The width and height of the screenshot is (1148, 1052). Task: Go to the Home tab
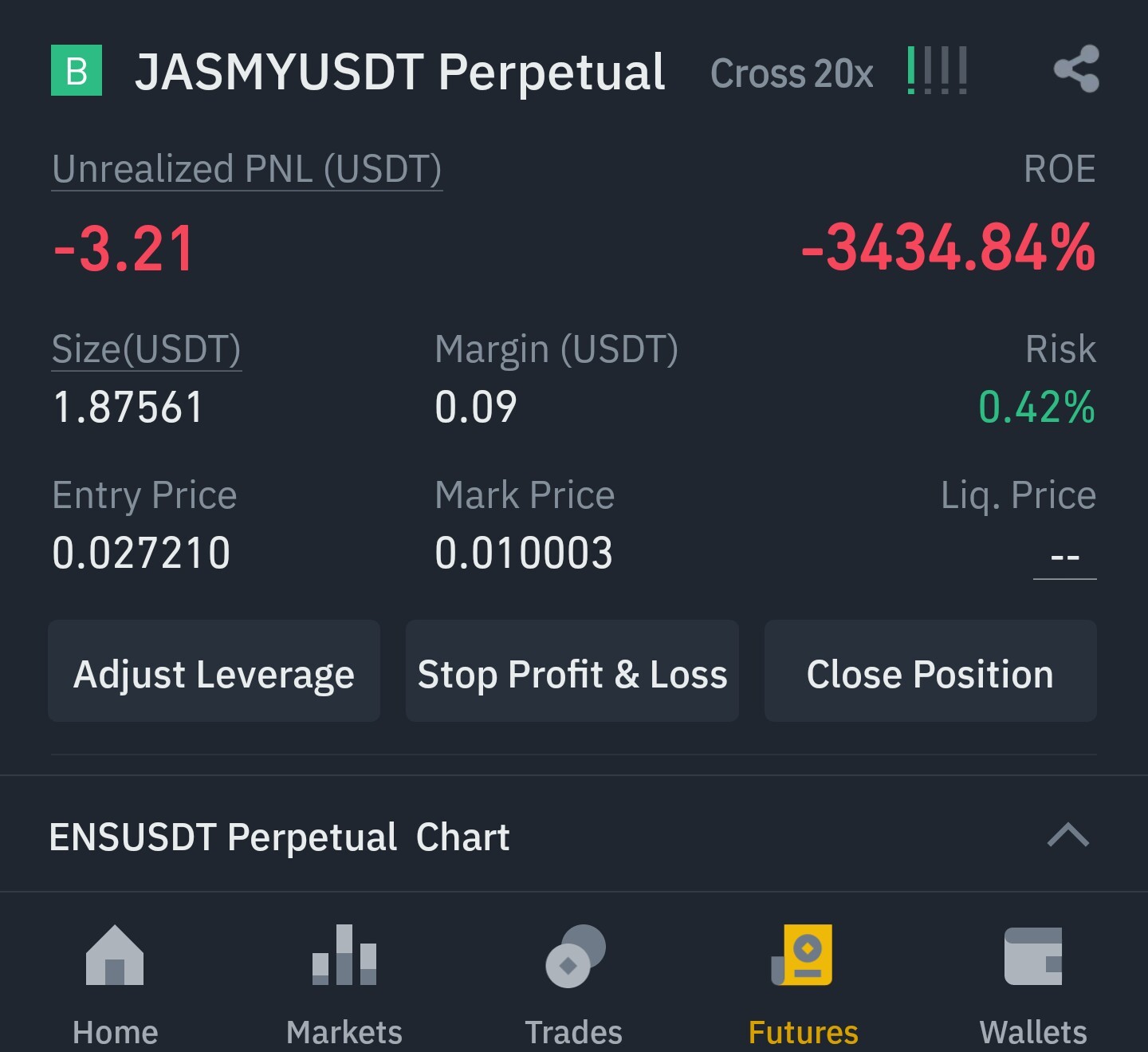tap(115, 985)
